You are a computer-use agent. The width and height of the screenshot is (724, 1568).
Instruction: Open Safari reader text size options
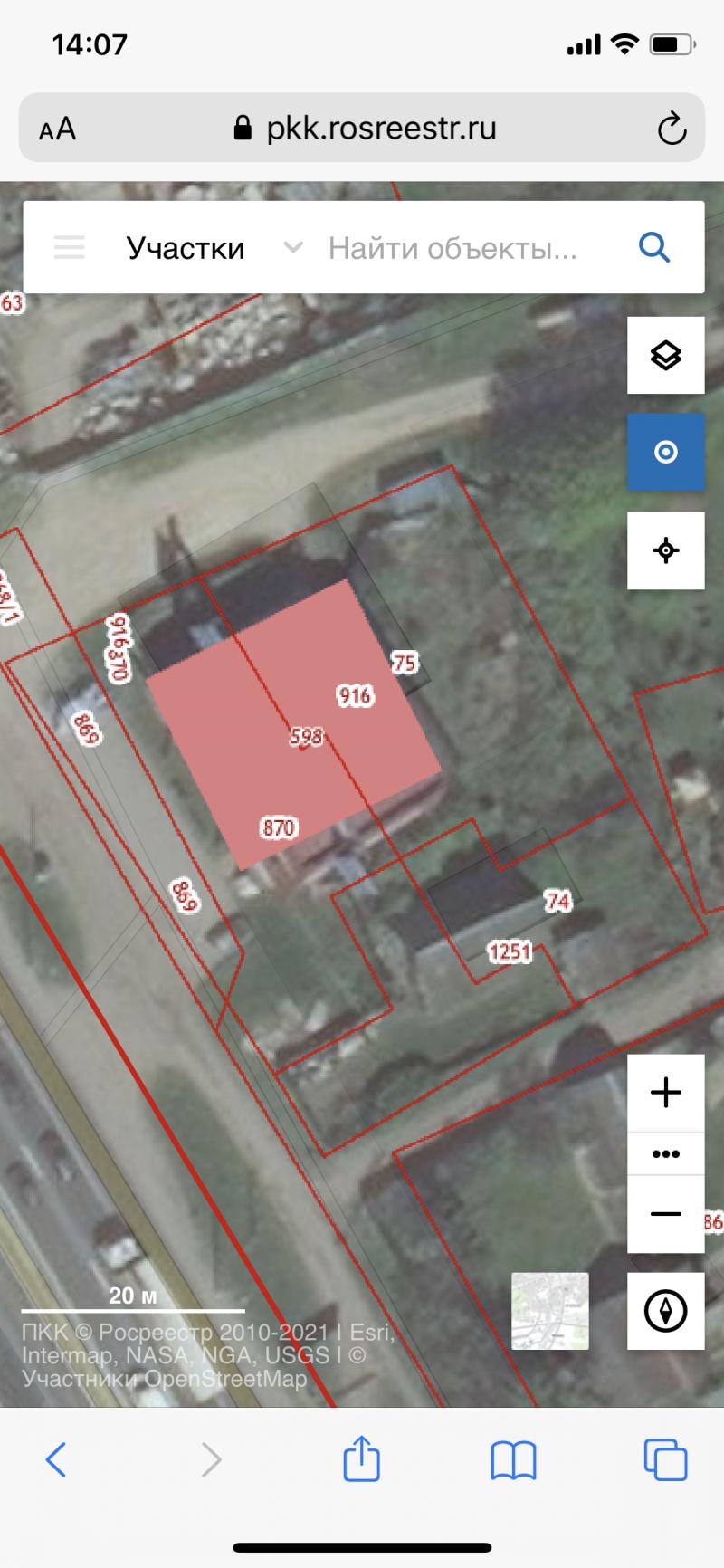[x=58, y=129]
